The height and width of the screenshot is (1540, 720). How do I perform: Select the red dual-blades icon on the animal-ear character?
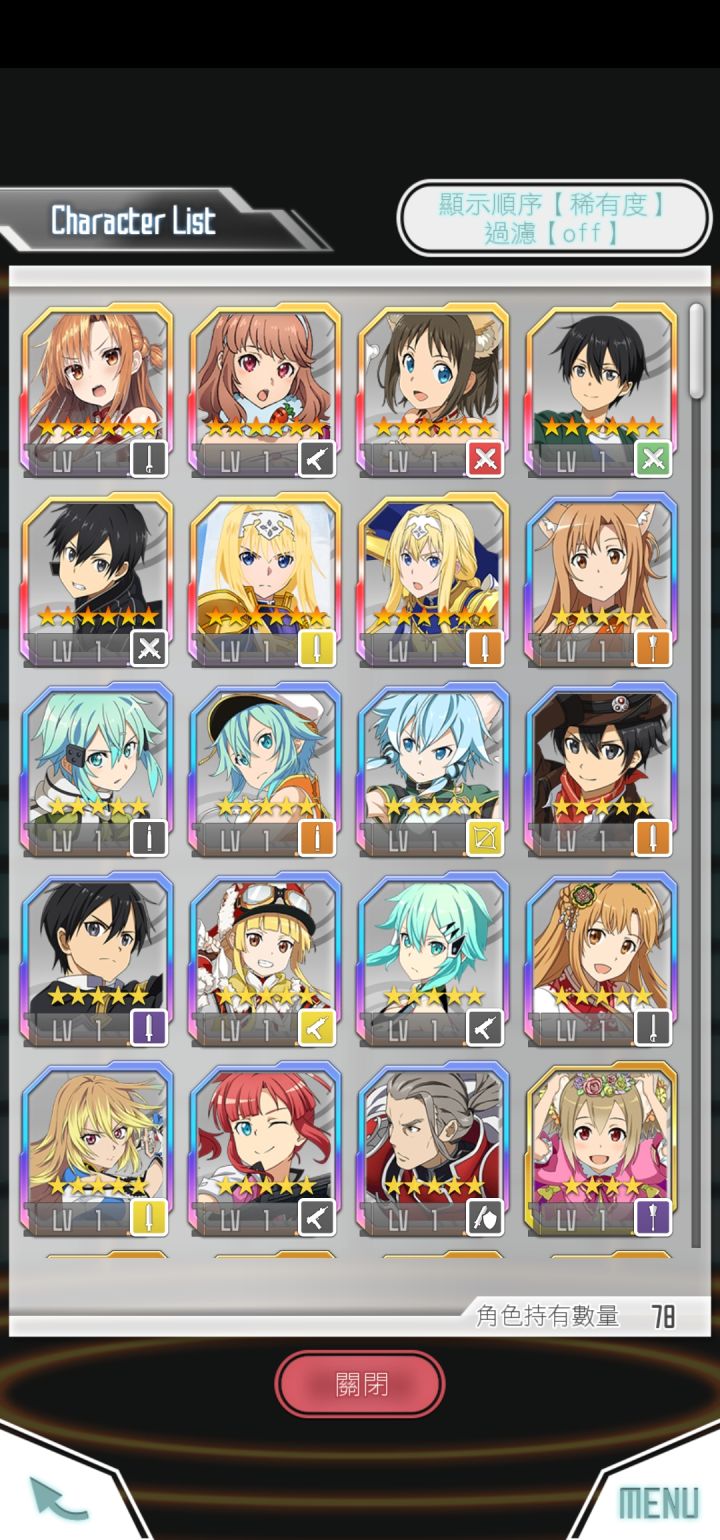(487, 459)
